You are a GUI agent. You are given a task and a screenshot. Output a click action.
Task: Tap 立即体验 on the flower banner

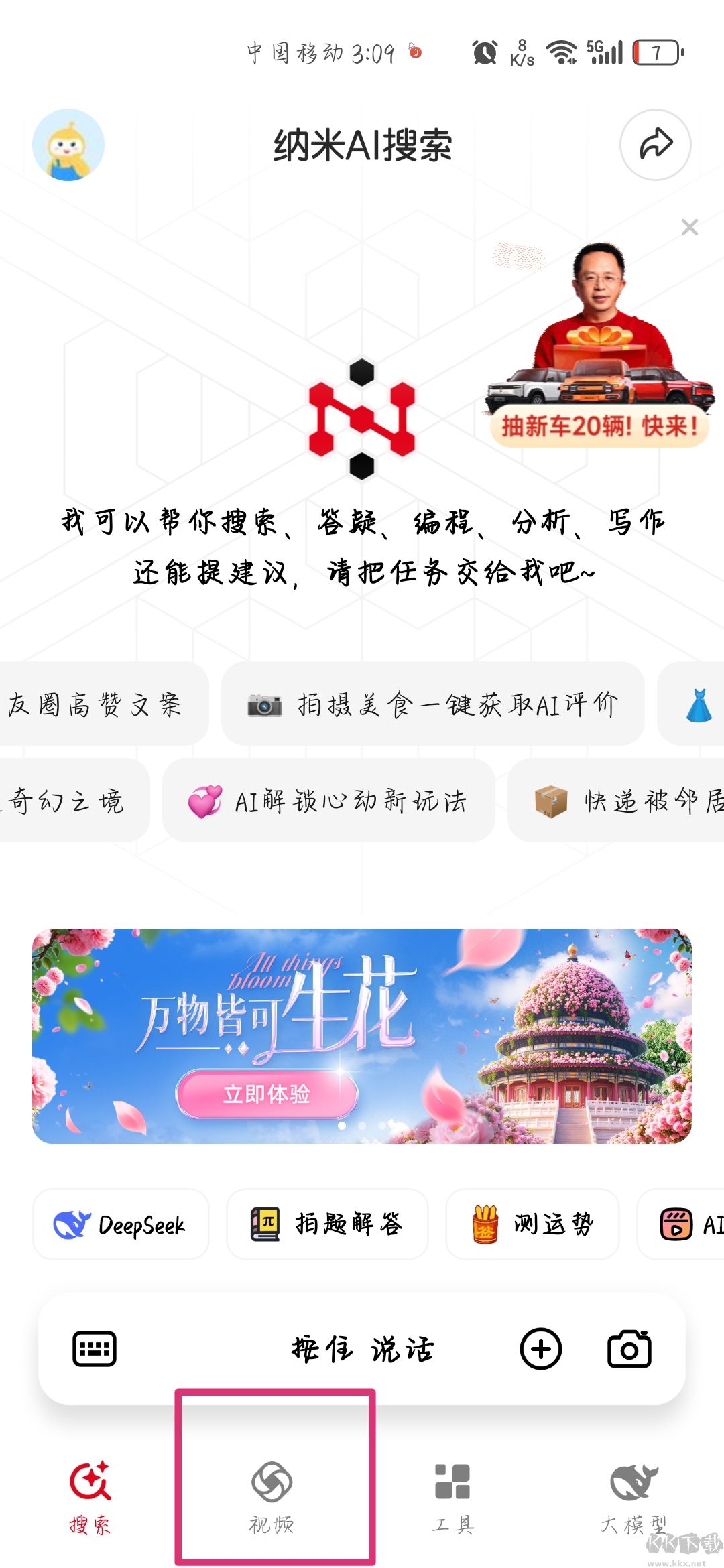pos(267,1094)
